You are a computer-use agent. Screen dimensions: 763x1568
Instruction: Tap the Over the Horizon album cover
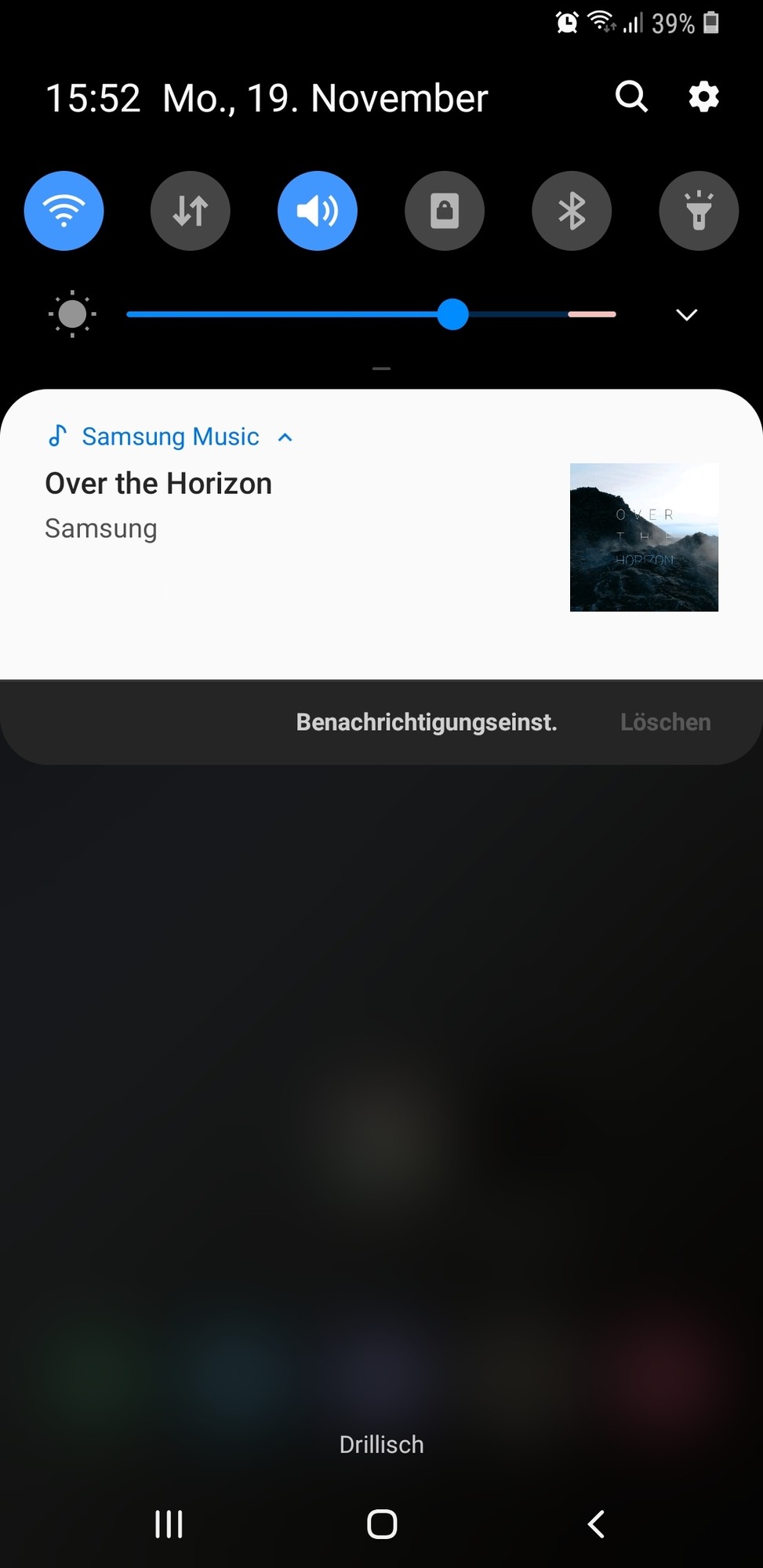[x=644, y=537]
